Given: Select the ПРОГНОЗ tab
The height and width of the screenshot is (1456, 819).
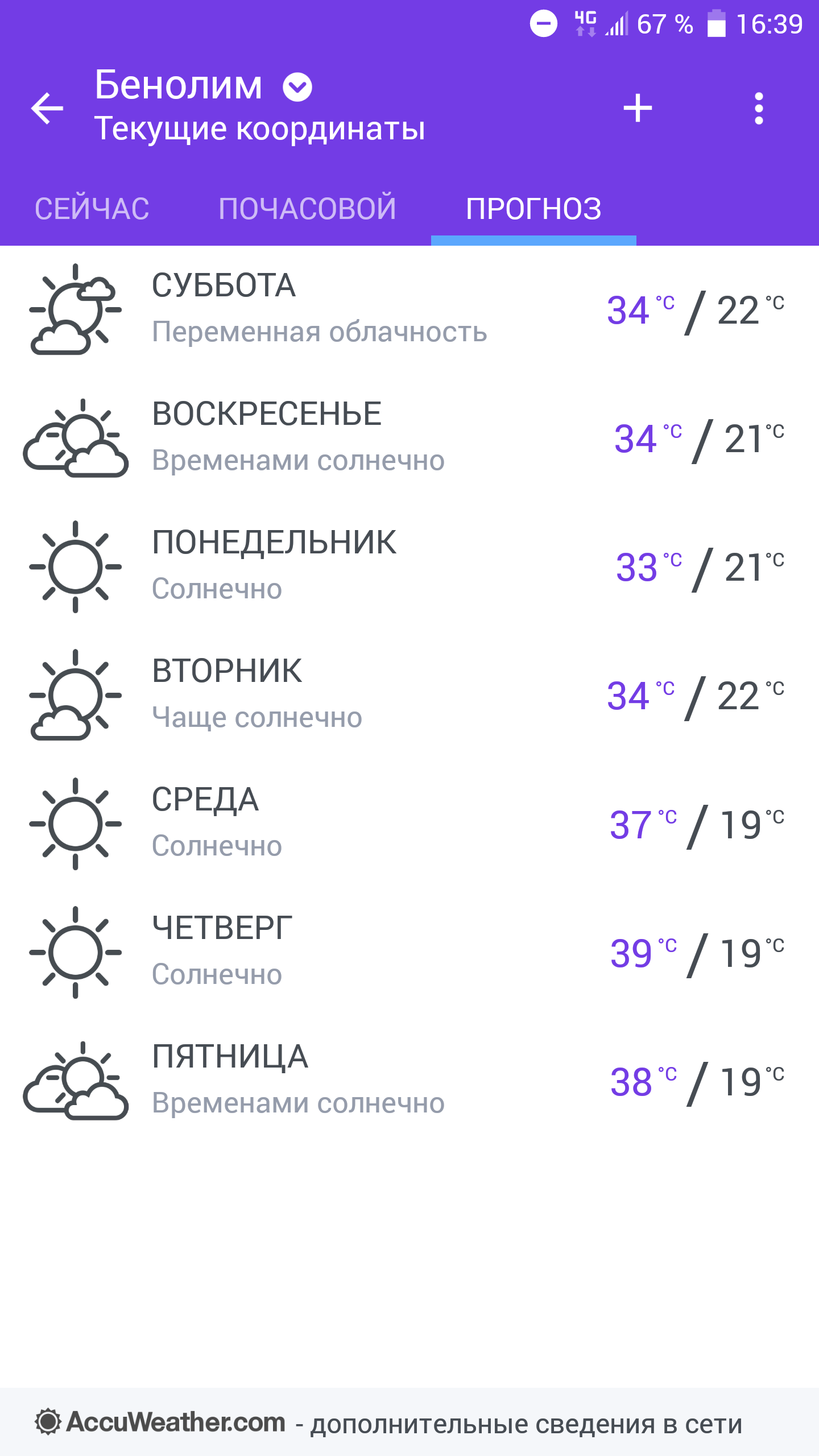Looking at the screenshot, I should point(533,209).
